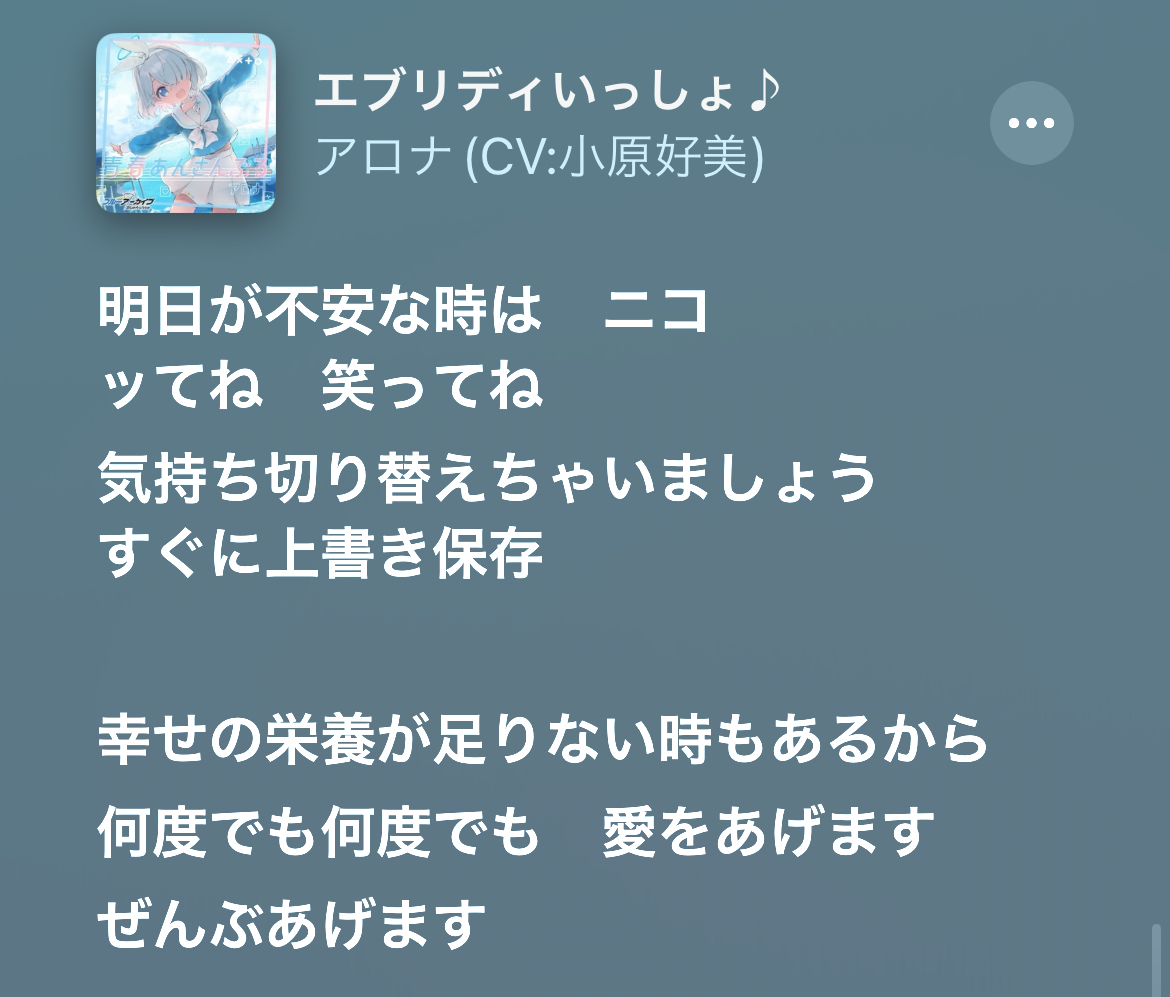Jump to lyric line 幸せの栄養が足りない時もあるから
1170x997 pixels.
543,740
